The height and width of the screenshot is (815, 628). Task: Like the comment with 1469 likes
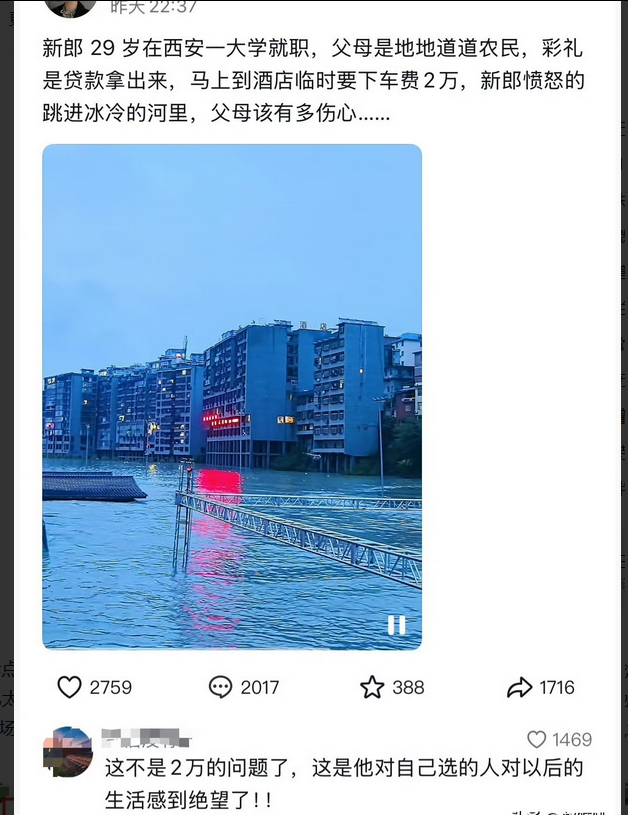point(537,740)
